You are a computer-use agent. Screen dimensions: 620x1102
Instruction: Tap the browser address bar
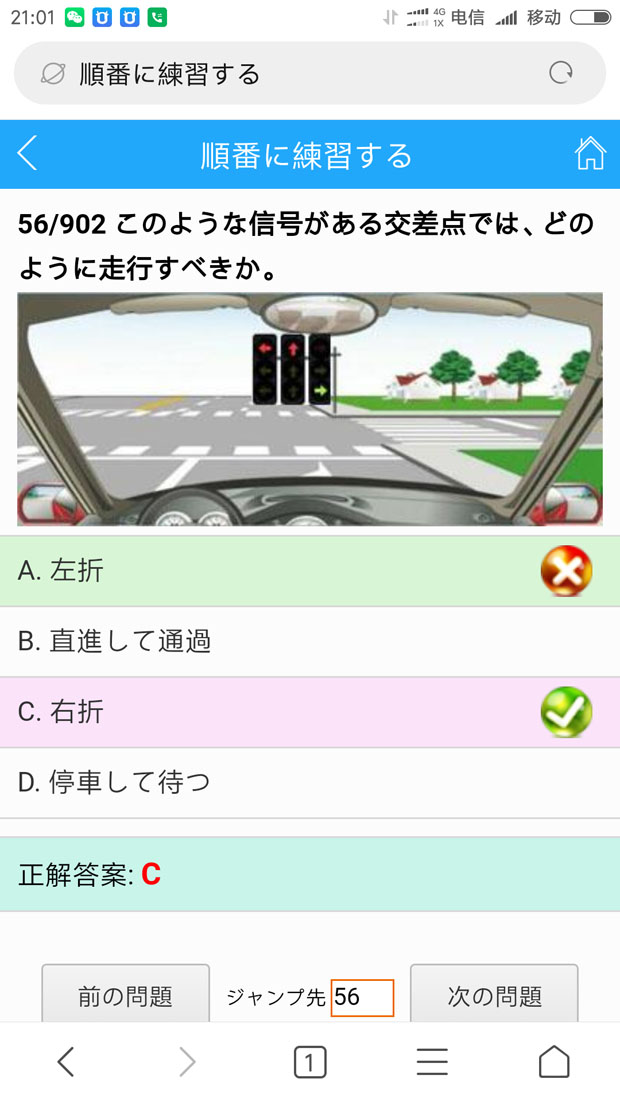309,73
